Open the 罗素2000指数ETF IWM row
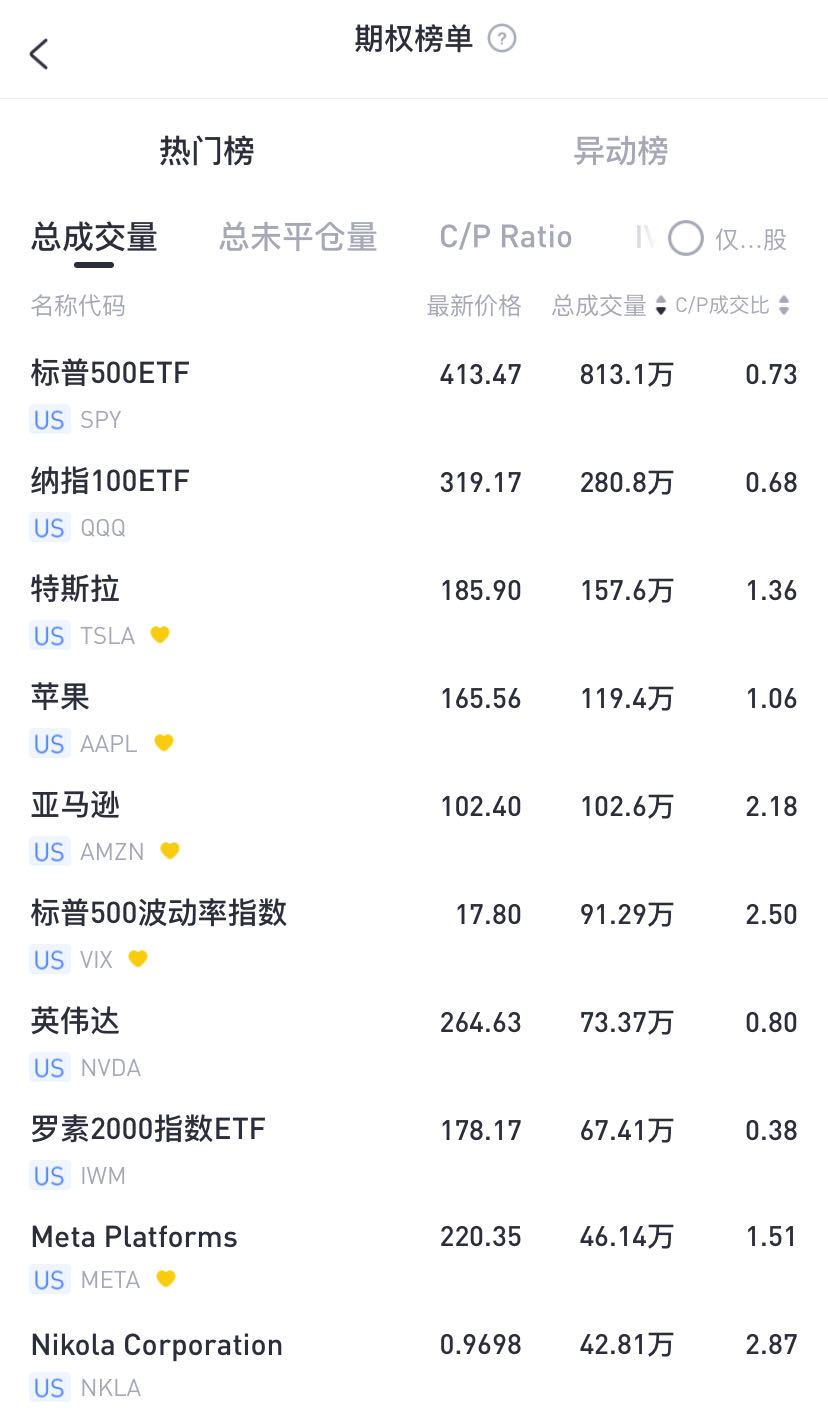This screenshot has width=828, height=1418. pyautogui.click(x=414, y=1151)
